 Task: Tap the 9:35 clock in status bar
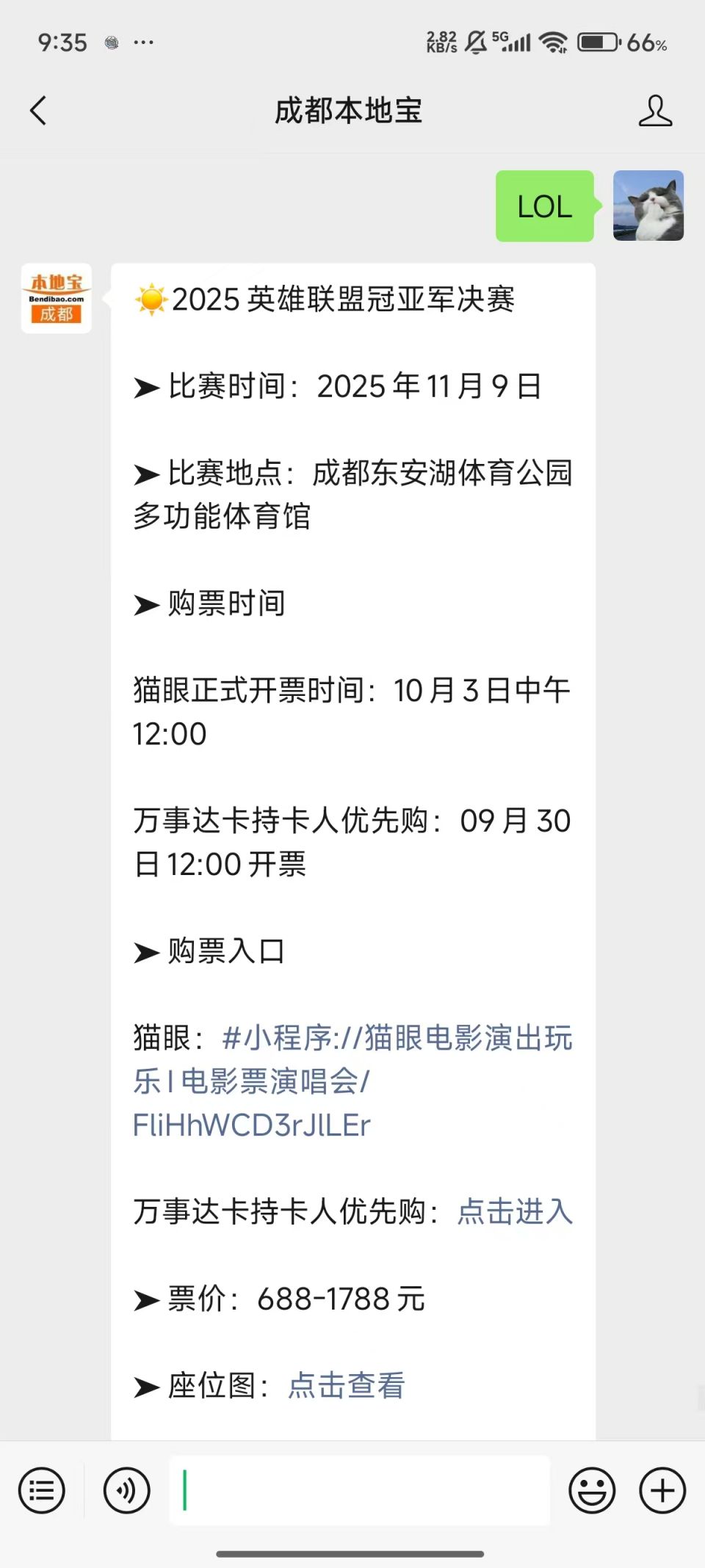(62, 42)
